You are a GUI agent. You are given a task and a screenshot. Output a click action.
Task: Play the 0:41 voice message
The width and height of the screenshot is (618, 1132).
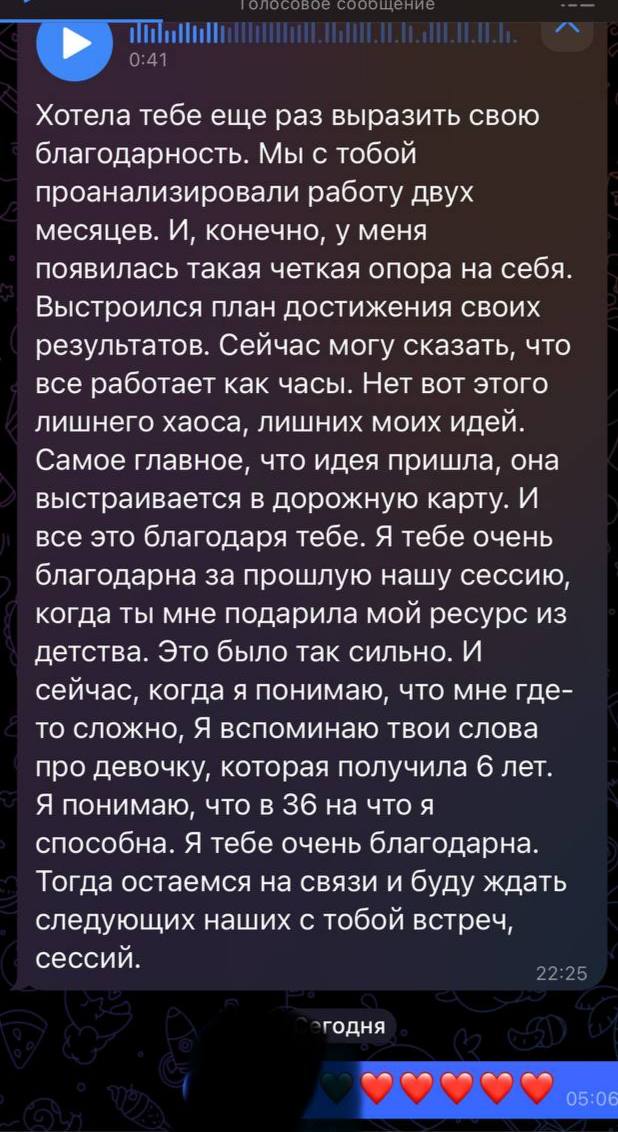[x=74, y=46]
